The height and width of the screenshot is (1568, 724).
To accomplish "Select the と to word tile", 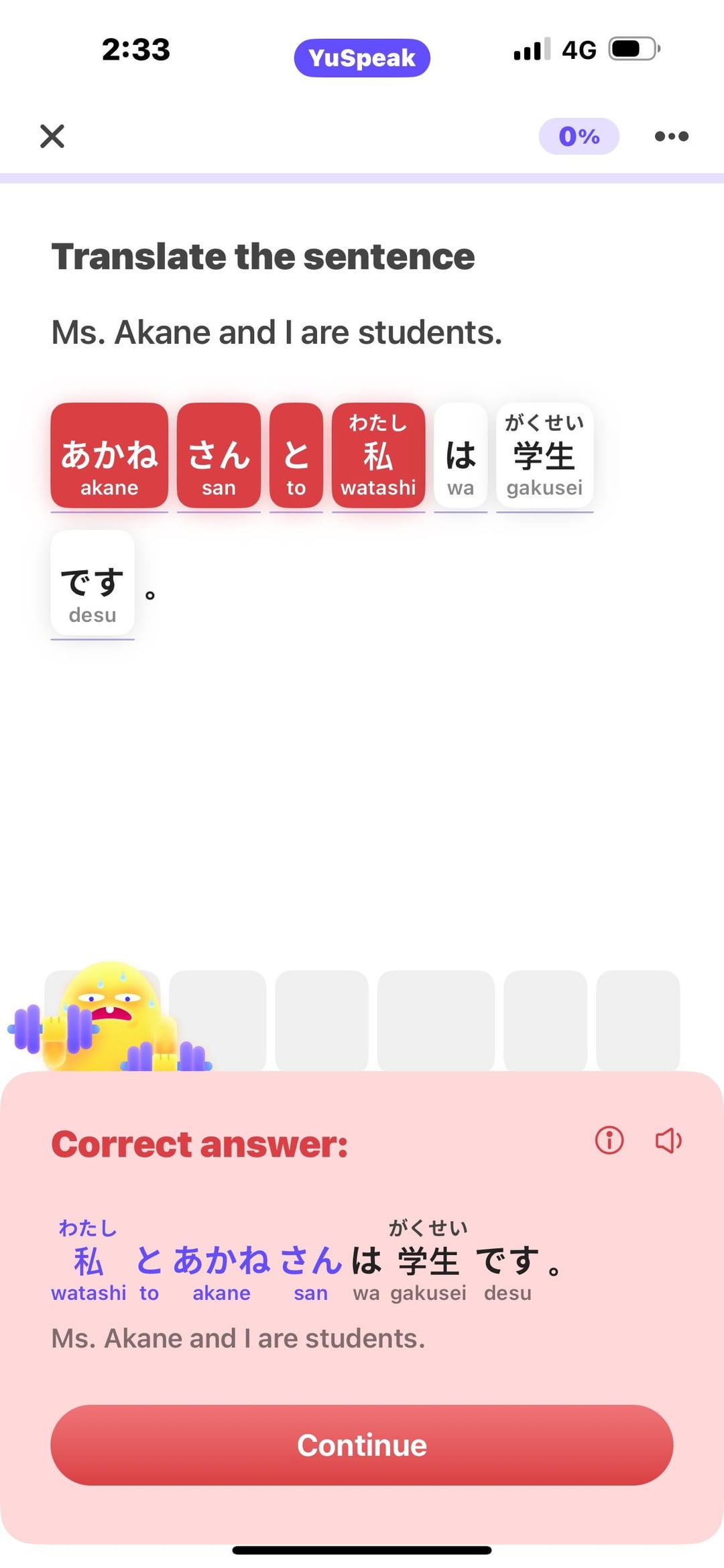I will [296, 456].
